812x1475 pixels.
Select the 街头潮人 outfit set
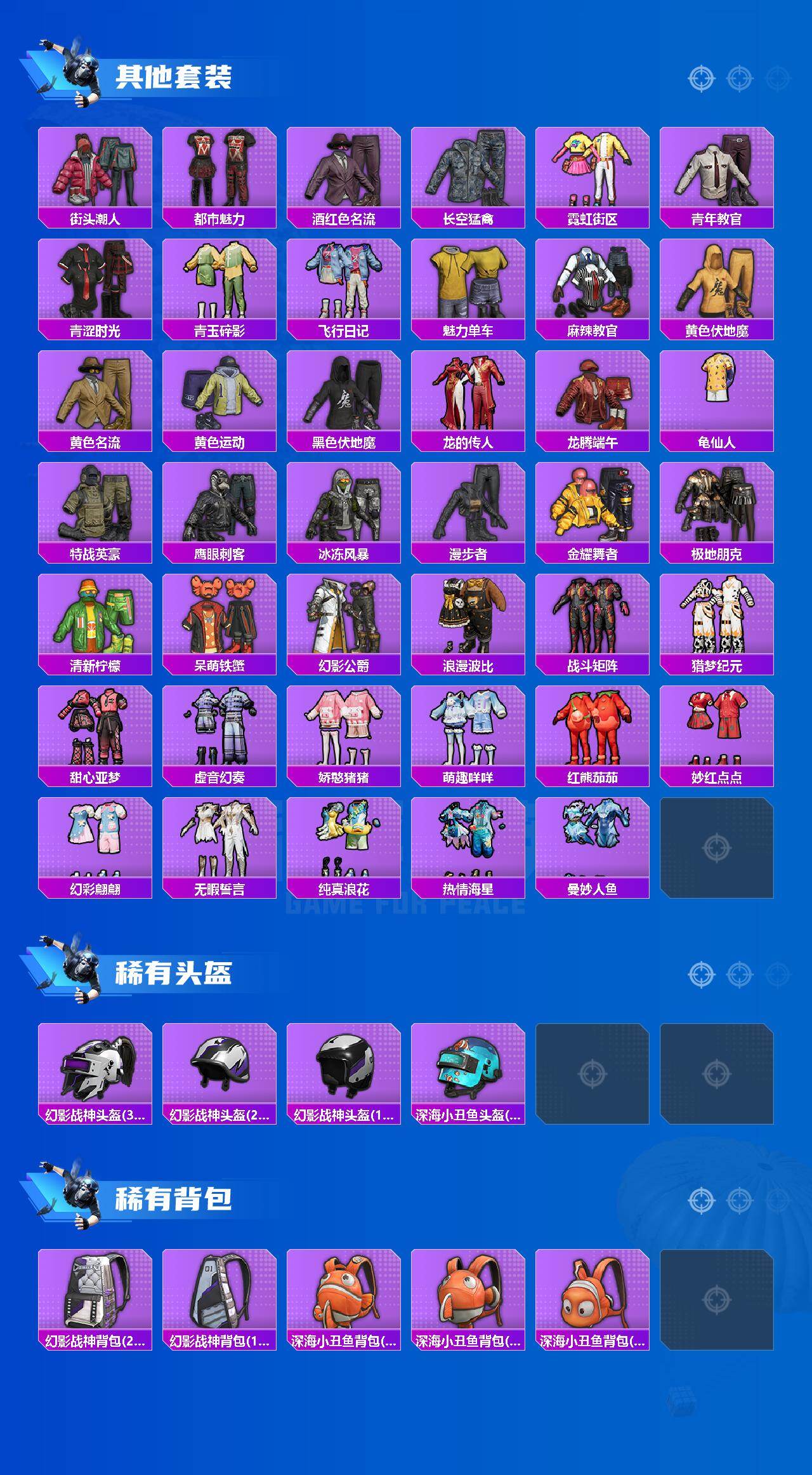[x=94, y=171]
